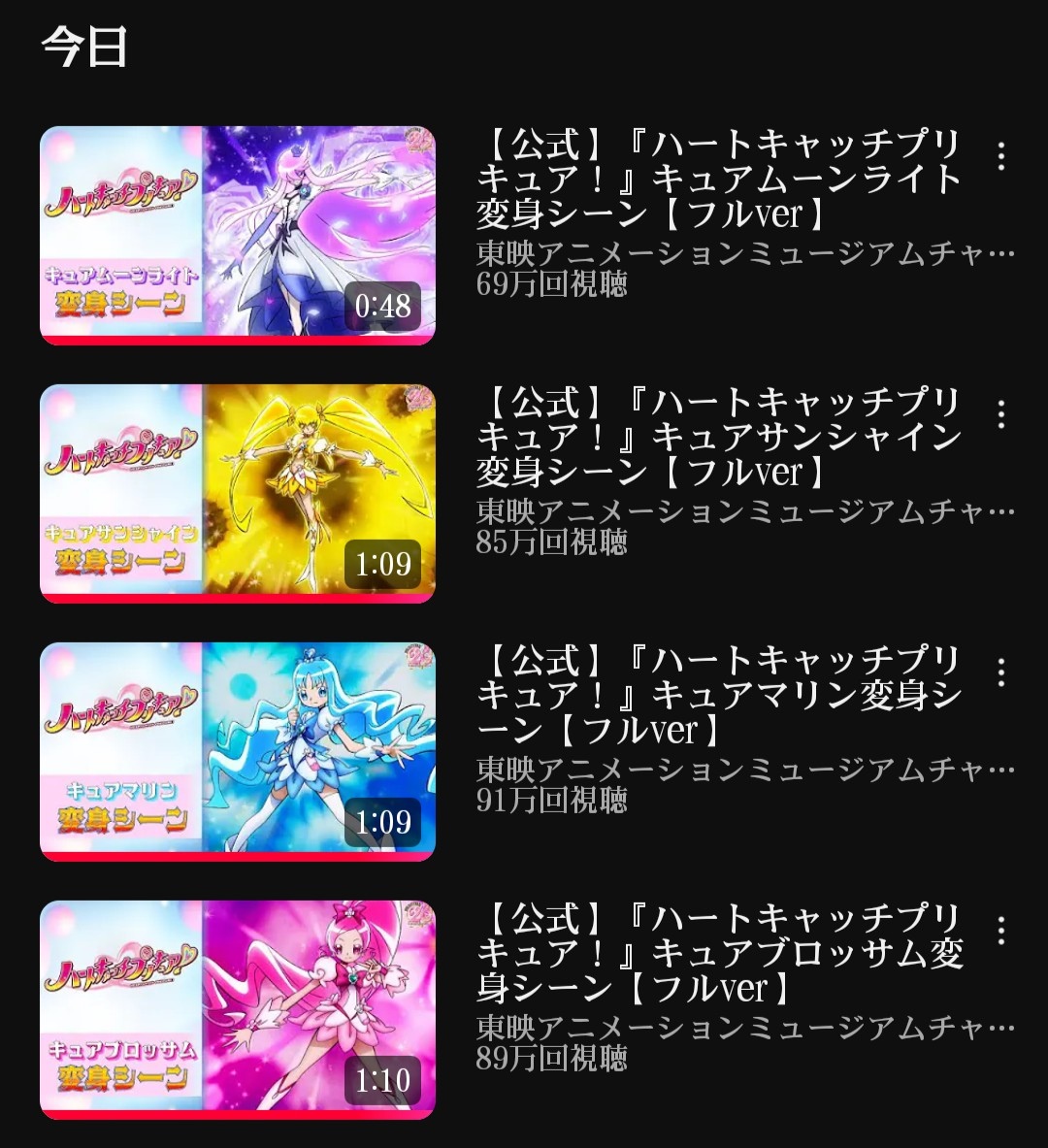The image size is (1048, 1148).
Task: Open the キュアムーンライト変身シーン video thumbnail
Action: pyautogui.click(x=238, y=235)
